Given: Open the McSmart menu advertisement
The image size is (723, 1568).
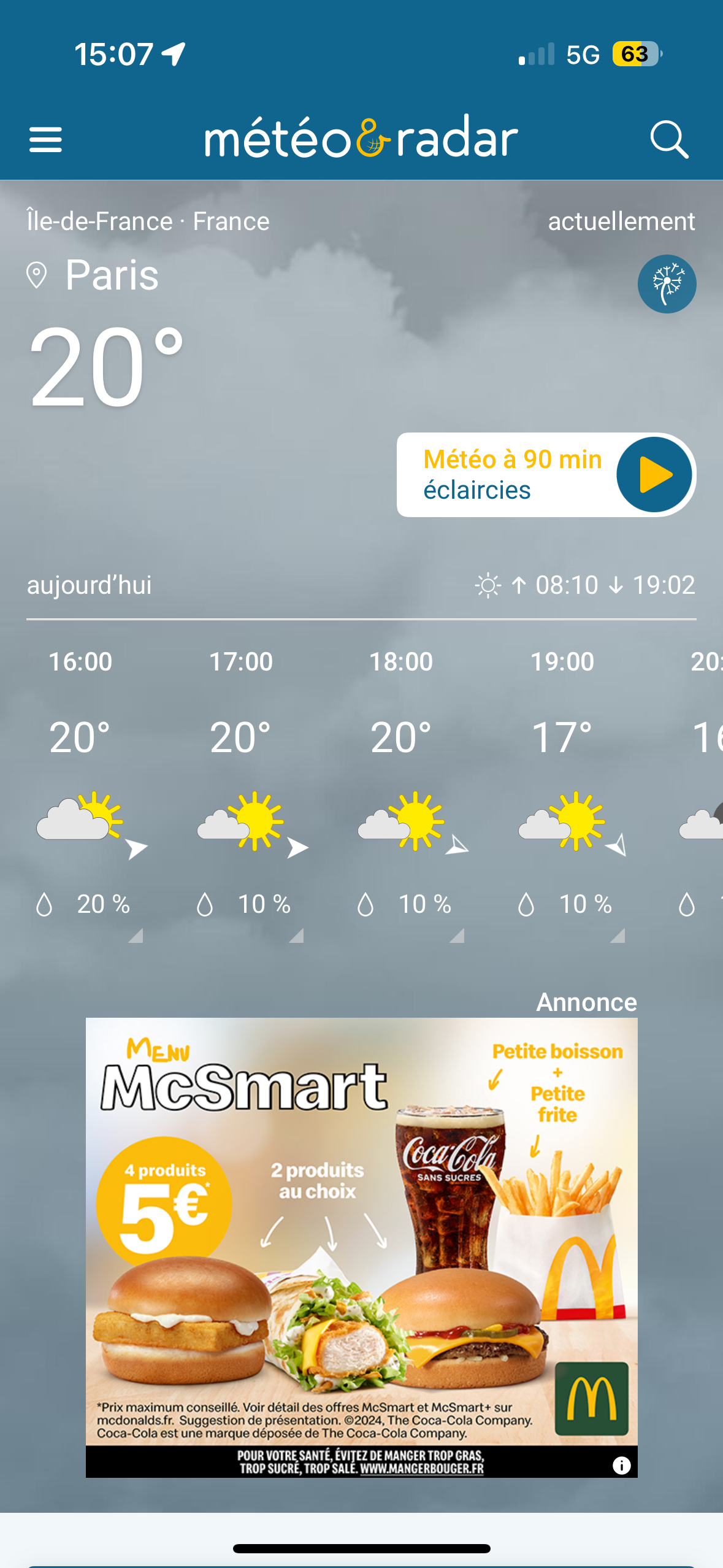Looking at the screenshot, I should tap(361, 1248).
